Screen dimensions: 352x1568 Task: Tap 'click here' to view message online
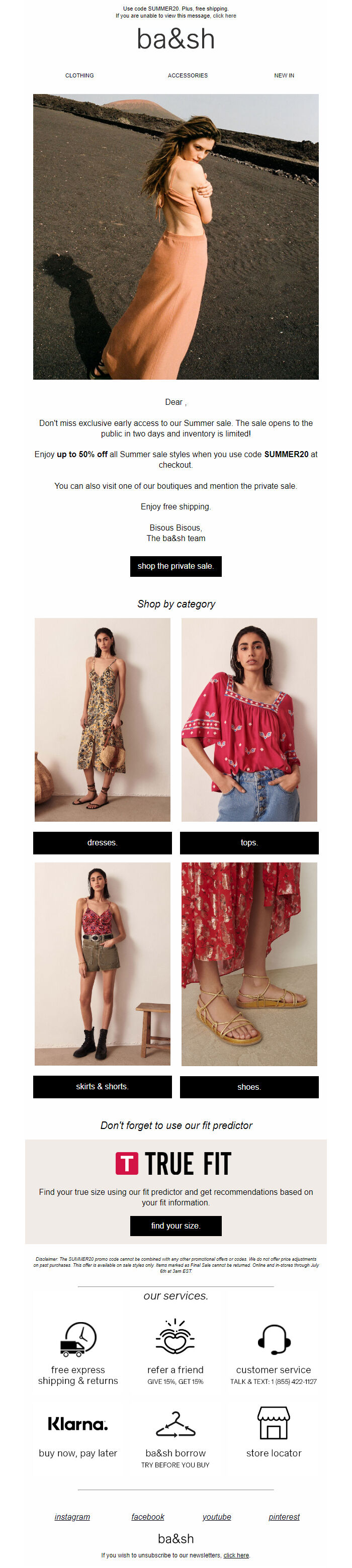coord(224,16)
